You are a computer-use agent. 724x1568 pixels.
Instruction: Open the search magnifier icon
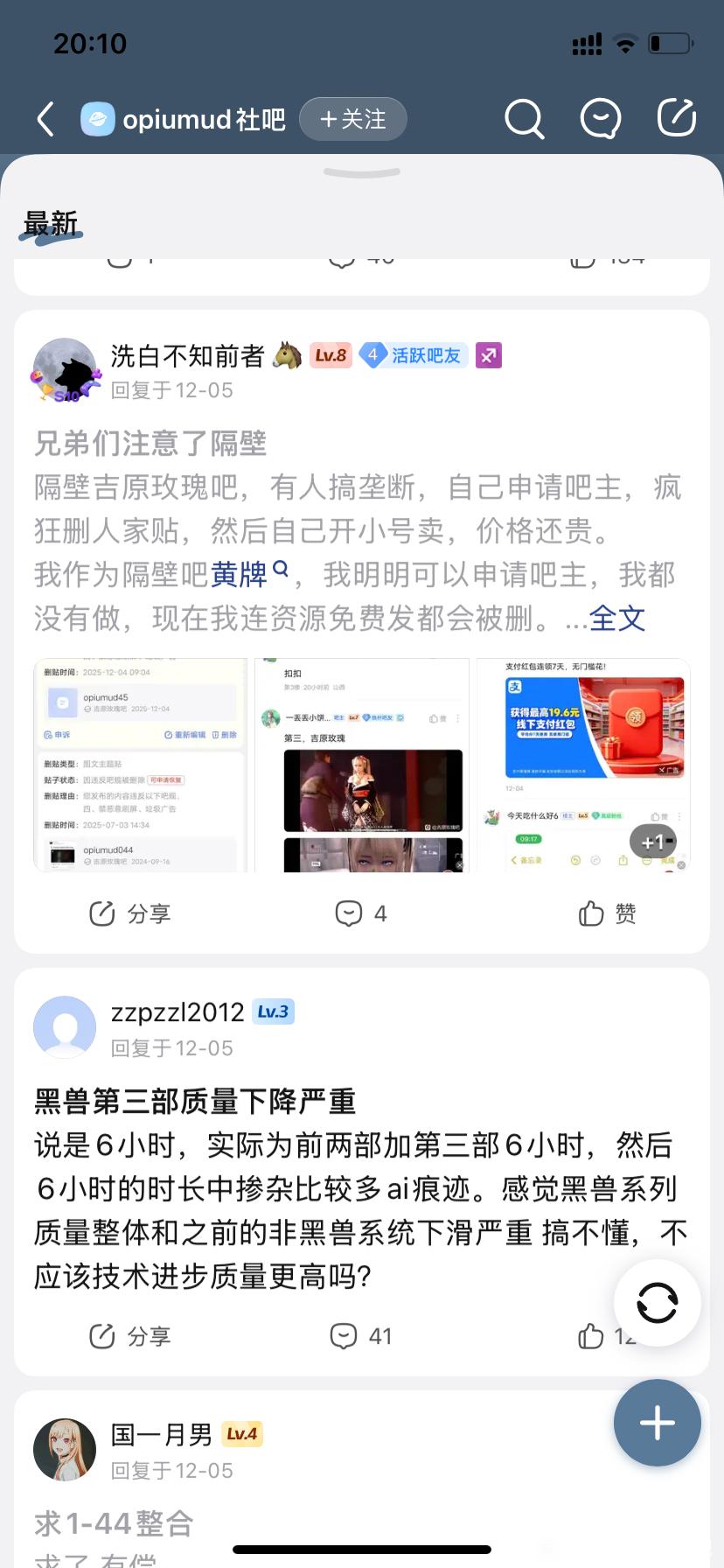tap(524, 119)
